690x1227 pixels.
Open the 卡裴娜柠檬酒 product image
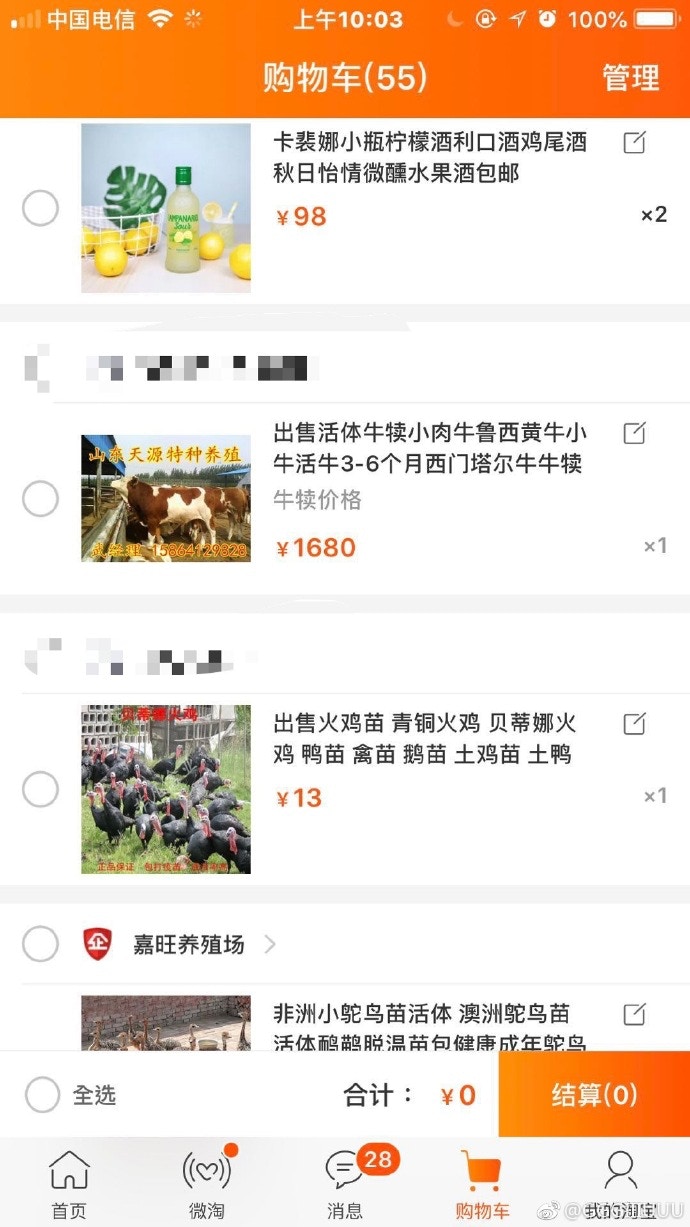(166, 208)
